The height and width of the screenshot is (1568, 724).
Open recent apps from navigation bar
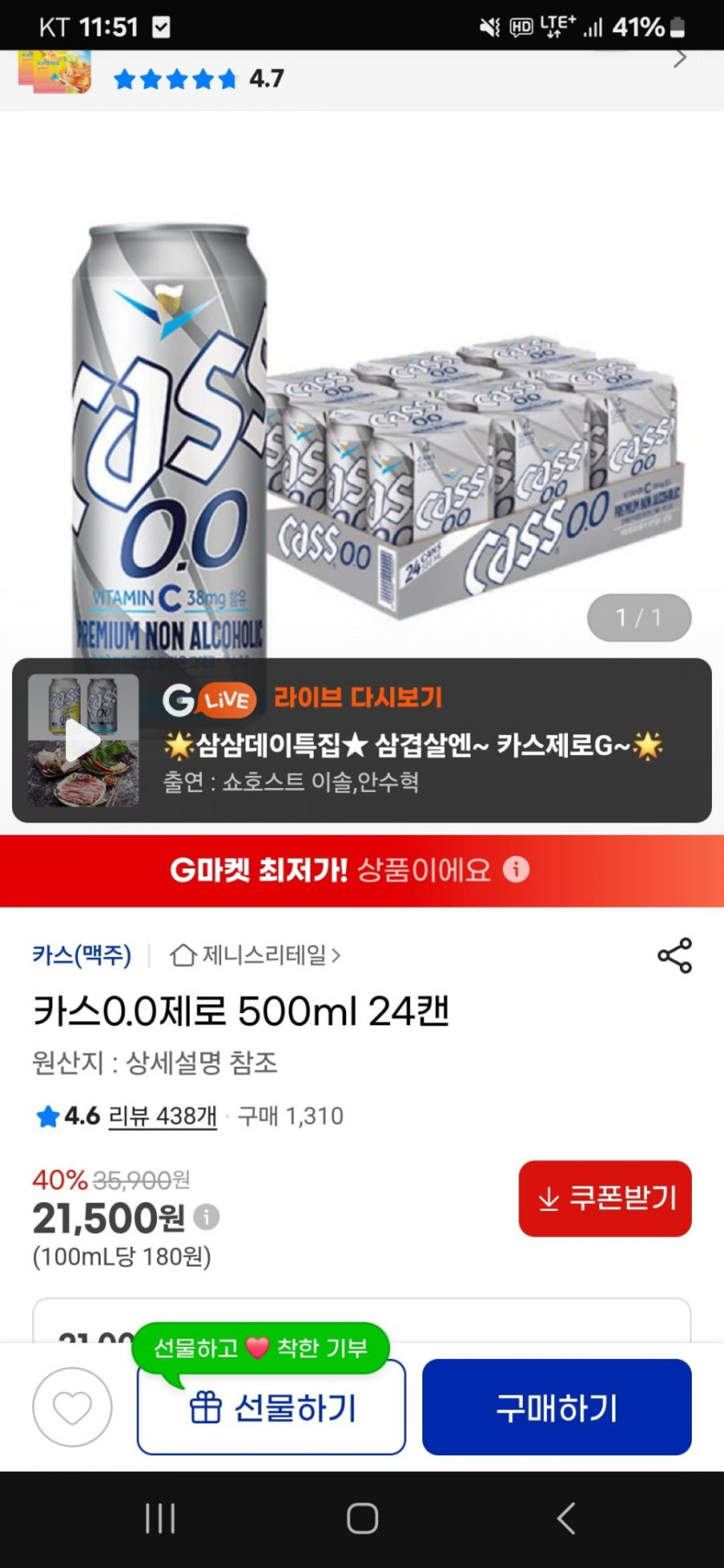pos(160,1518)
